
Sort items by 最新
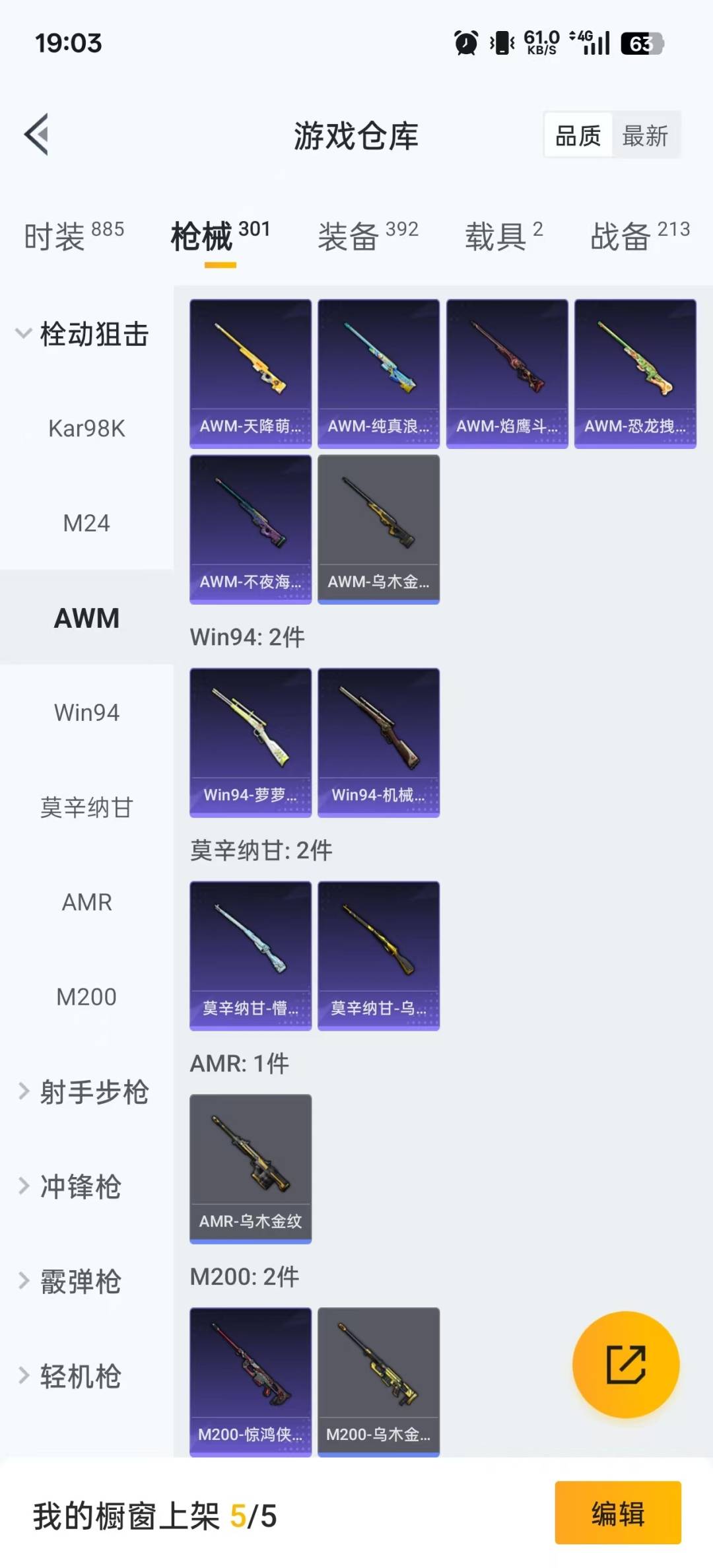(645, 136)
